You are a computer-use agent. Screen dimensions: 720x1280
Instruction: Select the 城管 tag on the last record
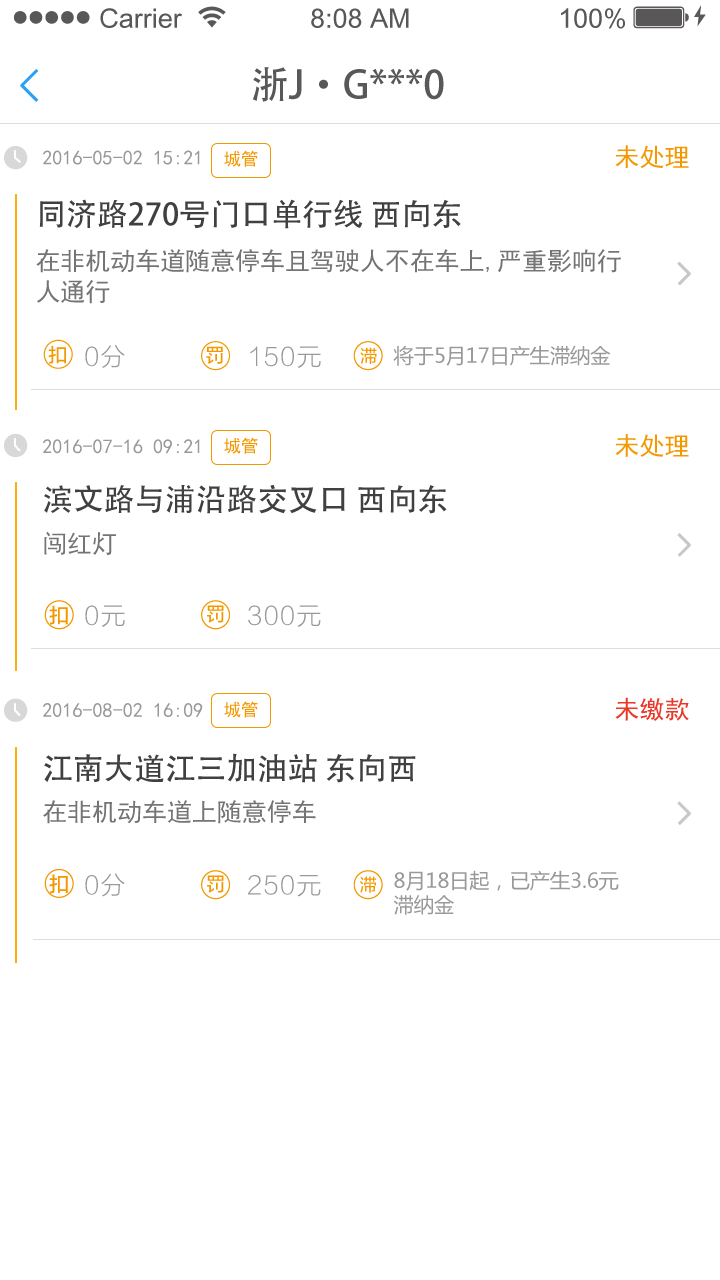[x=240, y=709]
